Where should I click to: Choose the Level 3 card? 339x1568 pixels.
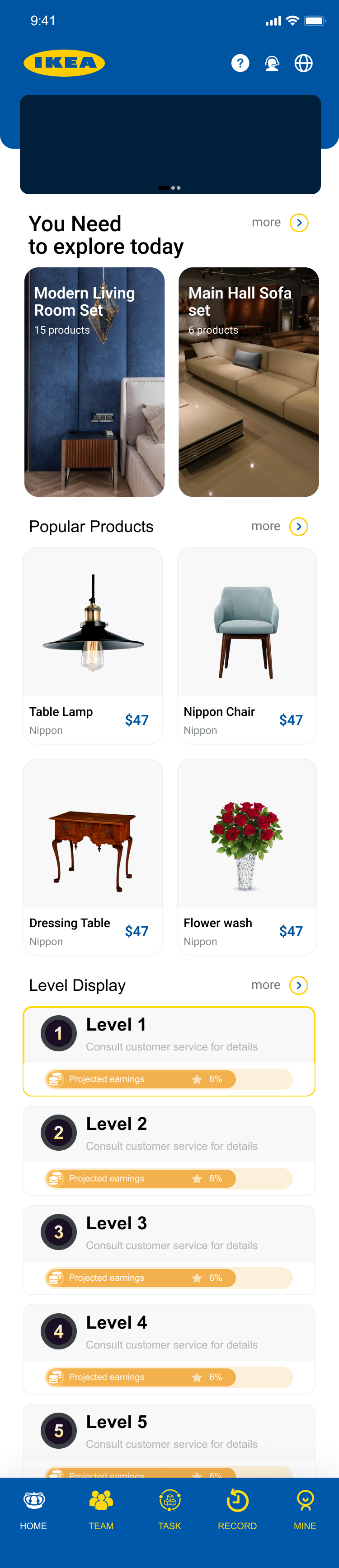coord(169,1250)
